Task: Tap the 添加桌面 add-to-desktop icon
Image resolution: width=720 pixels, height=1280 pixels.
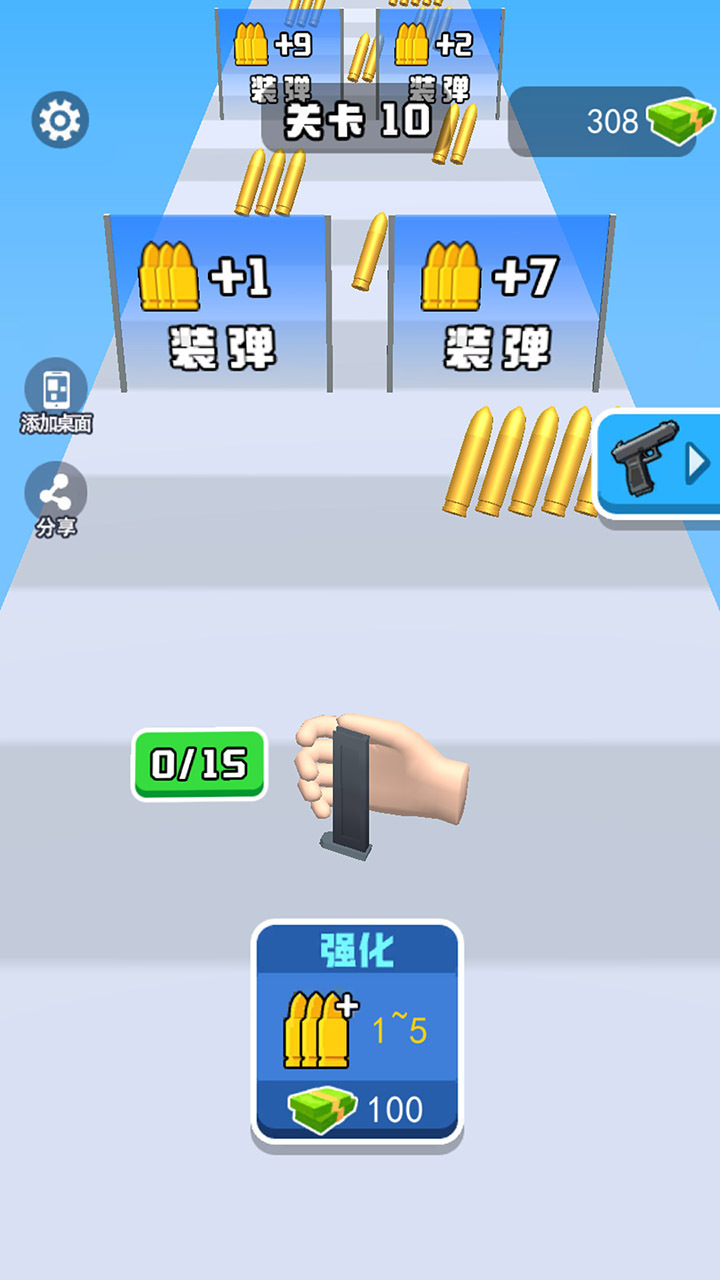Action: click(x=56, y=390)
